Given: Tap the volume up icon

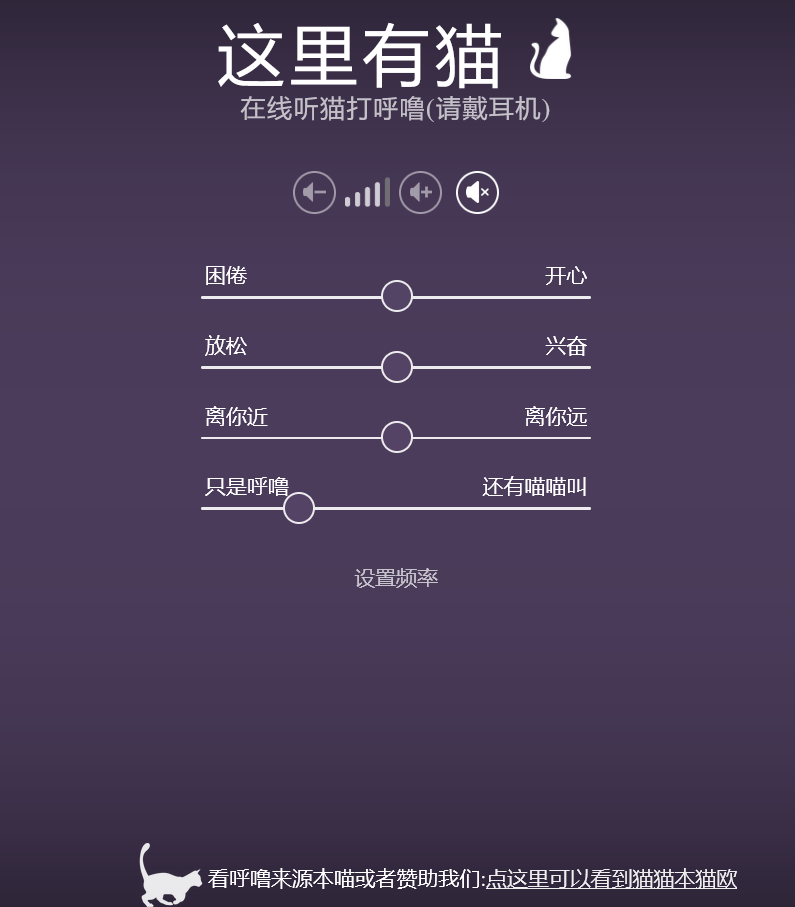Looking at the screenshot, I should (x=420, y=192).
